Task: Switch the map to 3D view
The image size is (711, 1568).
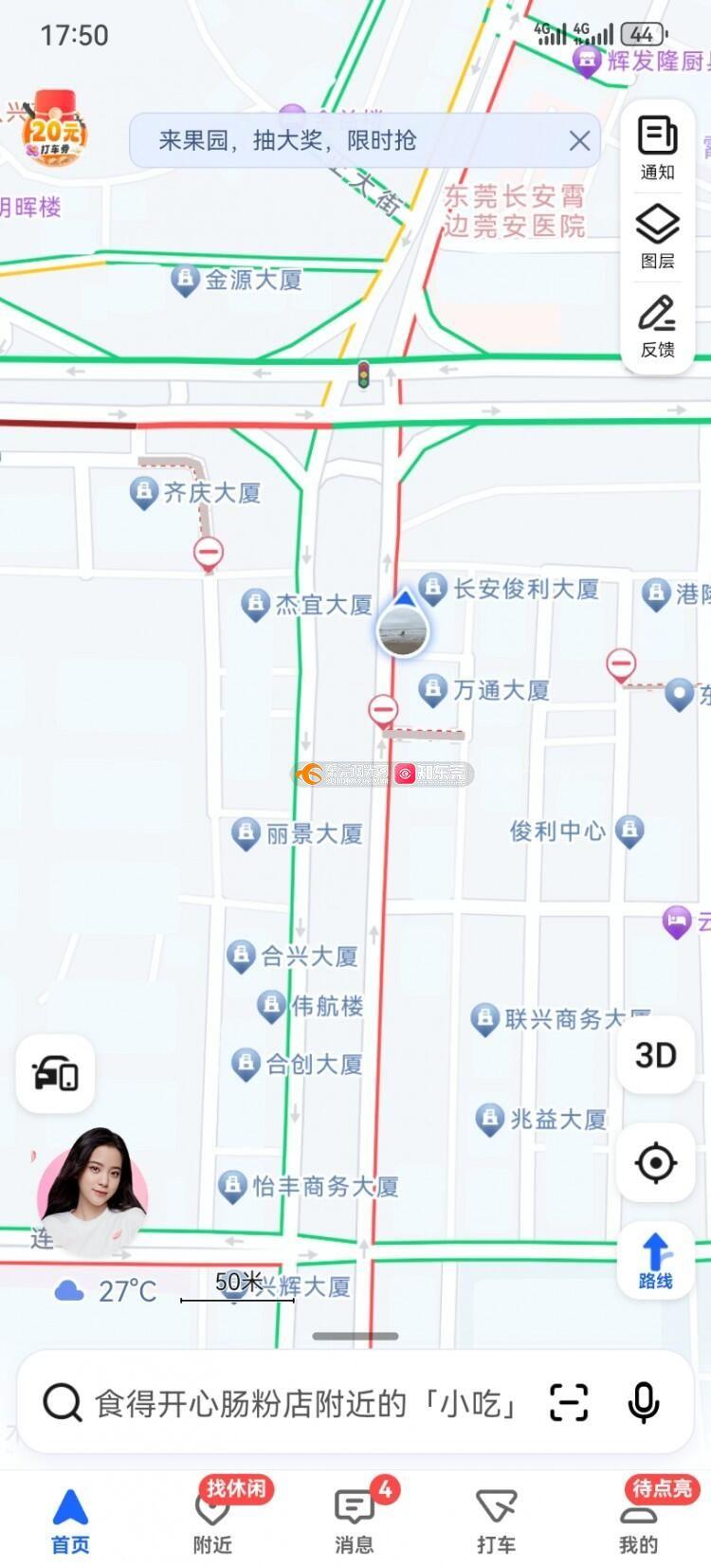Action: tap(656, 1055)
